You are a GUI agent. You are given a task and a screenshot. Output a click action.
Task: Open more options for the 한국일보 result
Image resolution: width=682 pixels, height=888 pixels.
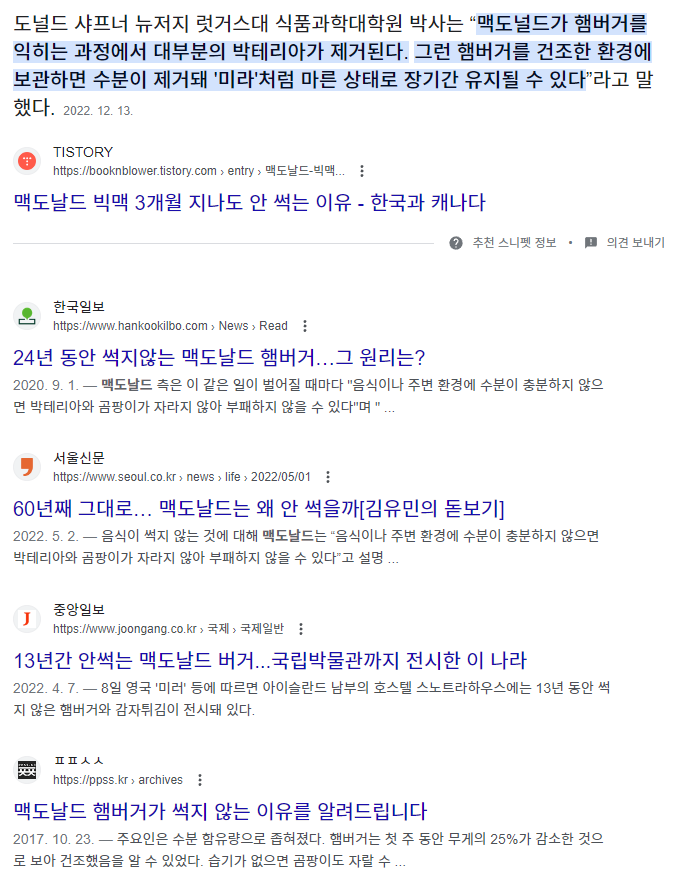point(305,326)
